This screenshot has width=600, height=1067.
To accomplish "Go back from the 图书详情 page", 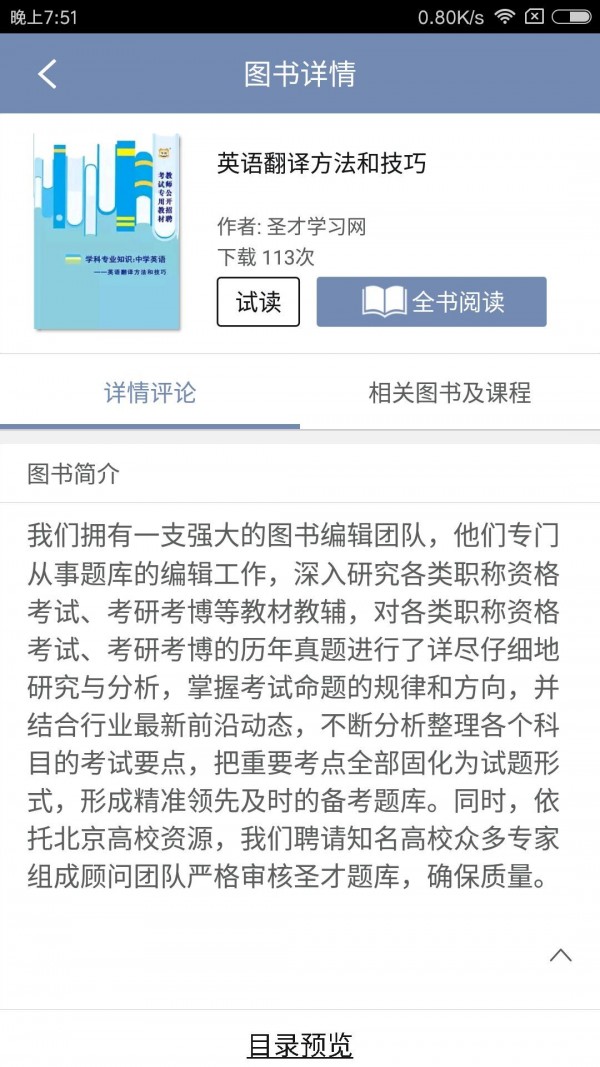I will pos(47,74).
